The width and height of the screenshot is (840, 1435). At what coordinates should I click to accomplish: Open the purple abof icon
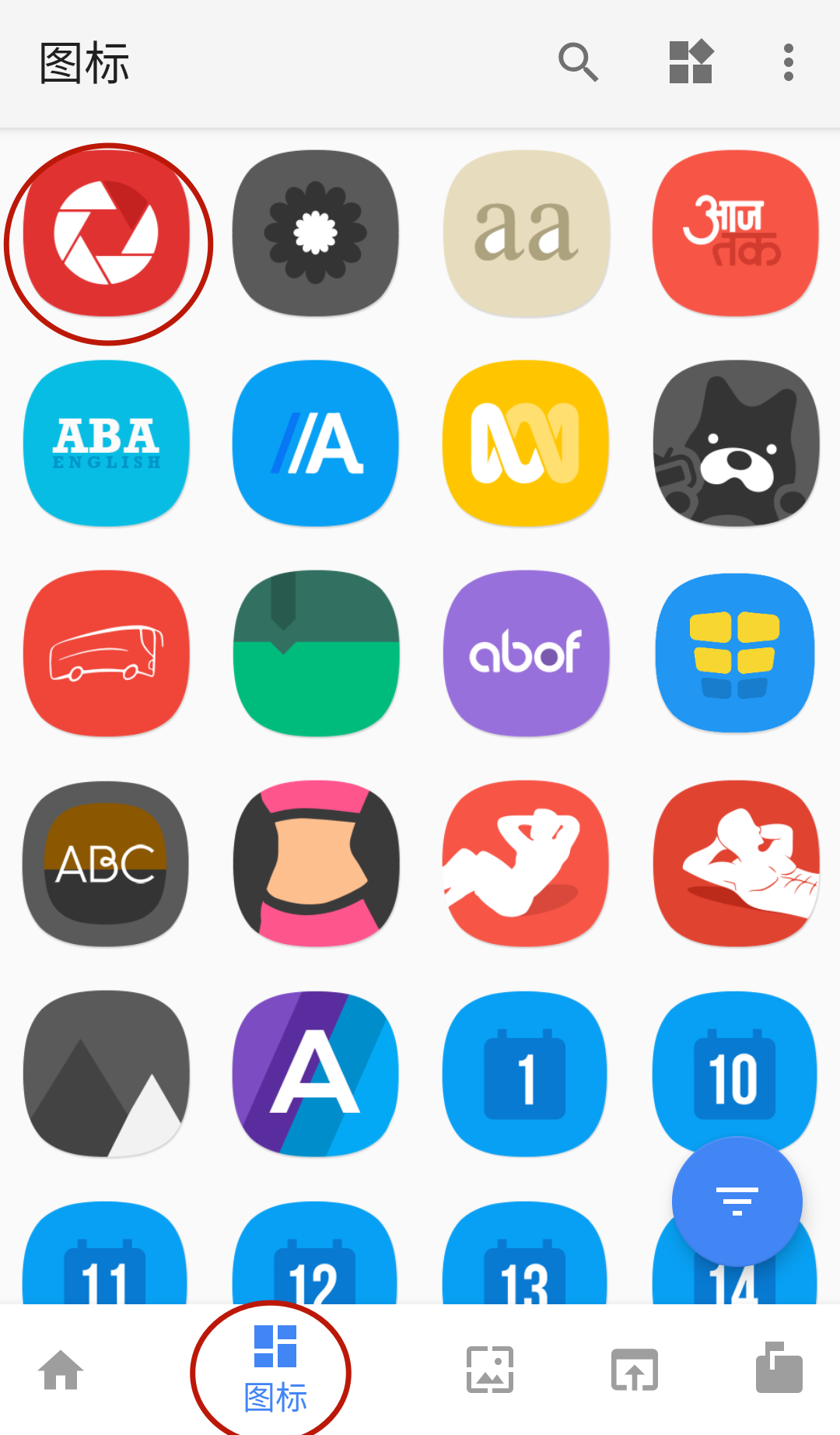(527, 654)
